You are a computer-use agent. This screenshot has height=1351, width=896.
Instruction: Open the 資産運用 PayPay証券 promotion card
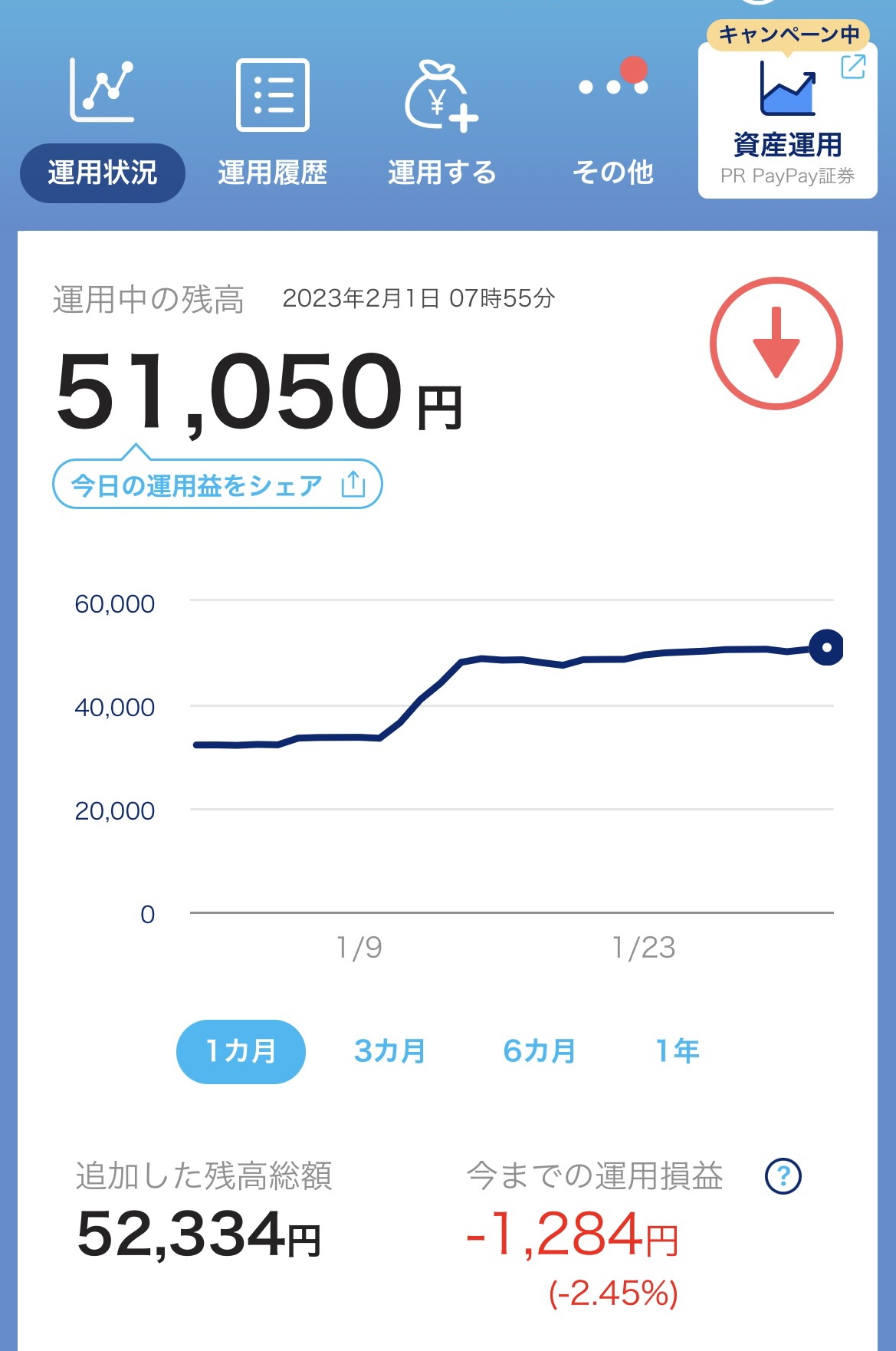787,123
